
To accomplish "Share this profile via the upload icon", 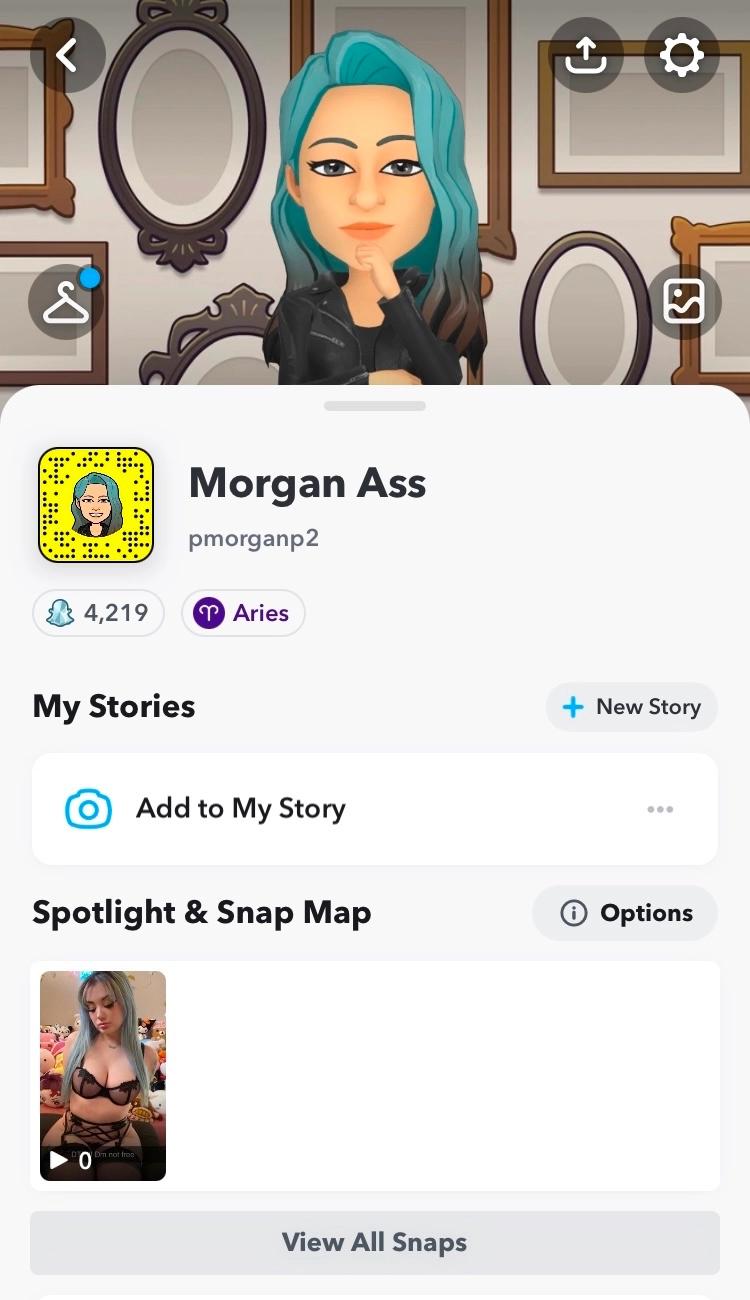I will (x=586, y=55).
